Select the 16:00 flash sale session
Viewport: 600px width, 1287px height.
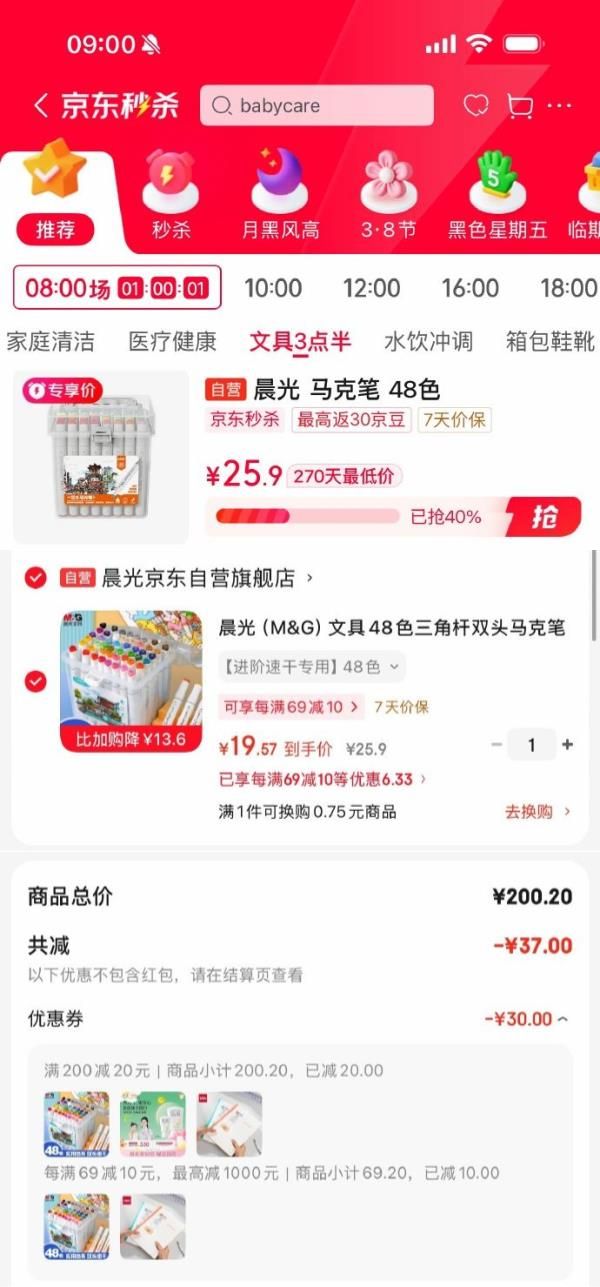pos(470,288)
